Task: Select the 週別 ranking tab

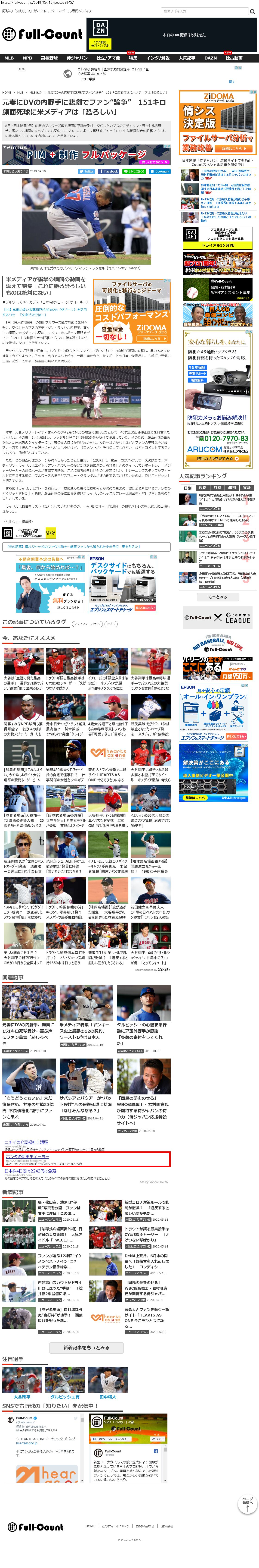Action: tap(202, 488)
